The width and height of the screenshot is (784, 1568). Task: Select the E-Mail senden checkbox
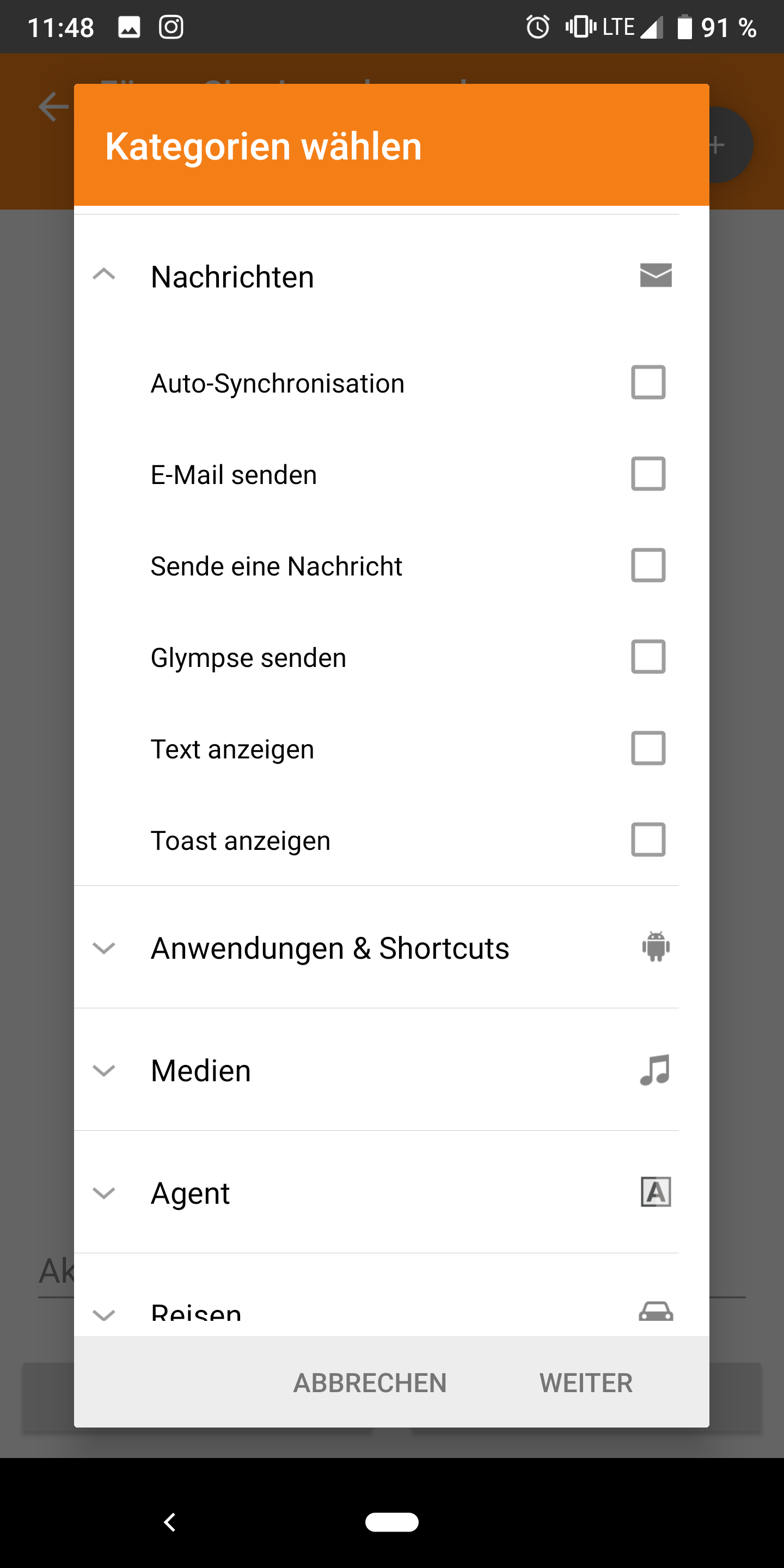[x=648, y=474]
